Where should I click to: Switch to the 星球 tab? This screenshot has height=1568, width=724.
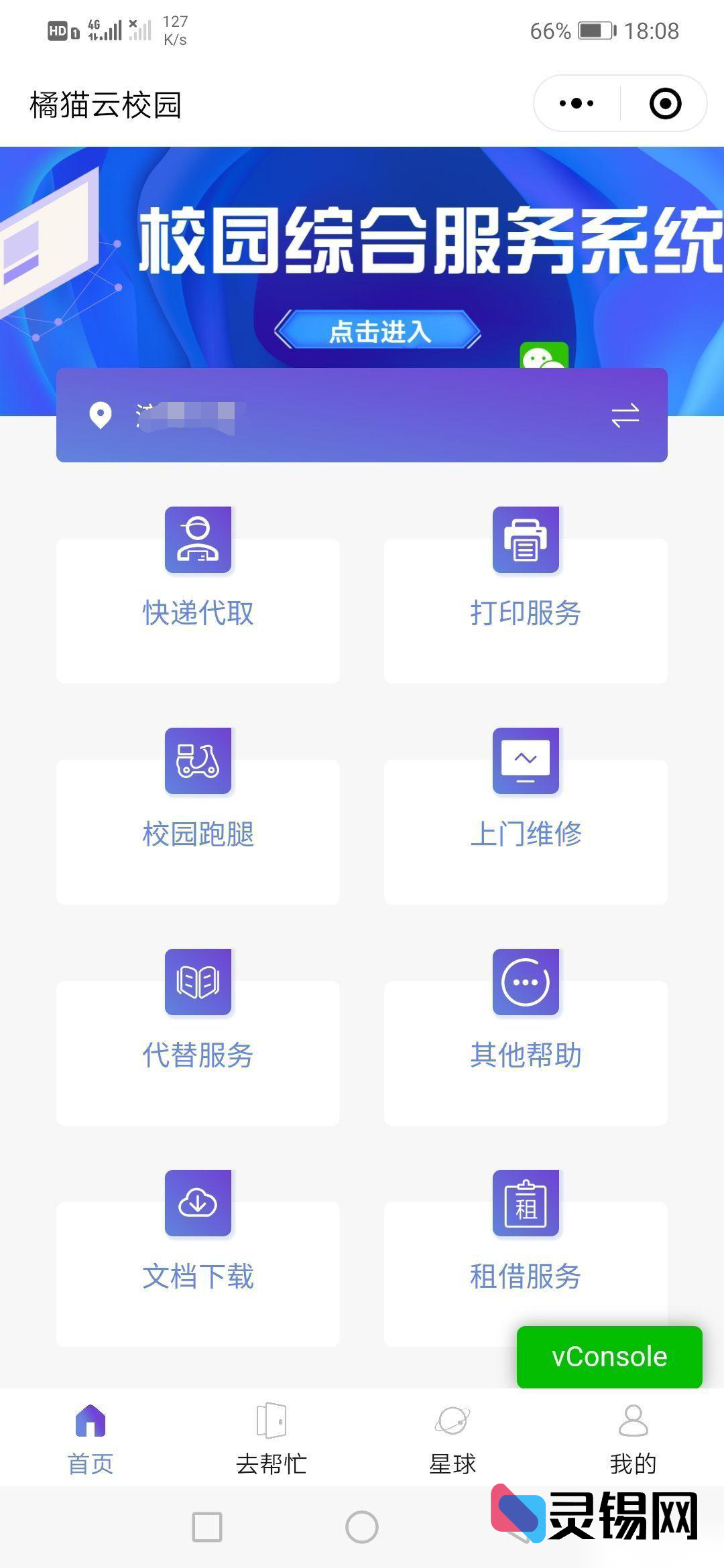[x=452, y=1441]
